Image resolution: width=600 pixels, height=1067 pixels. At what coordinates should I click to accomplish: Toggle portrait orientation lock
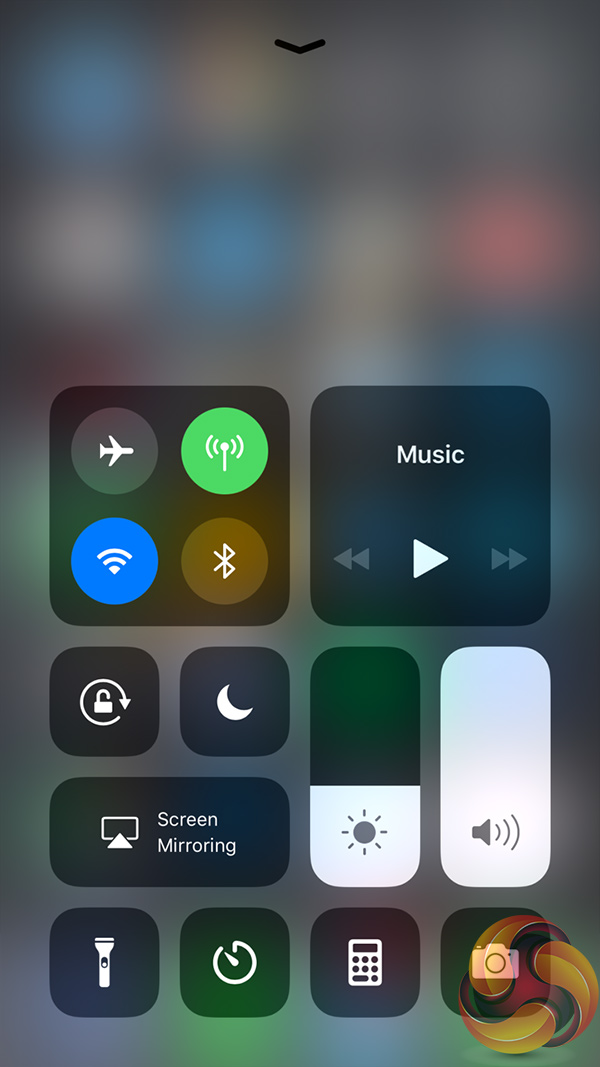click(x=105, y=701)
